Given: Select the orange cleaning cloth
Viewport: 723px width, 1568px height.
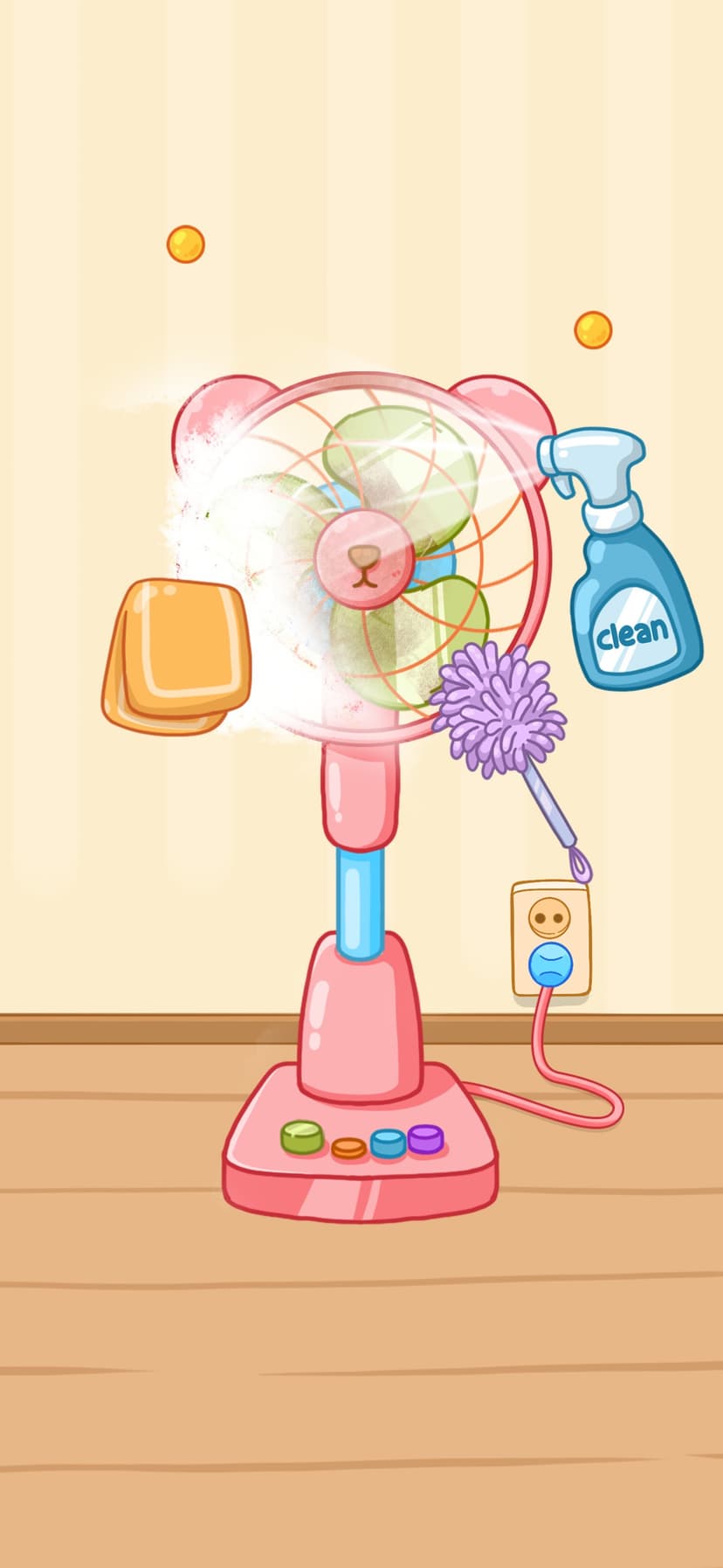Looking at the screenshot, I should (x=177, y=656).
